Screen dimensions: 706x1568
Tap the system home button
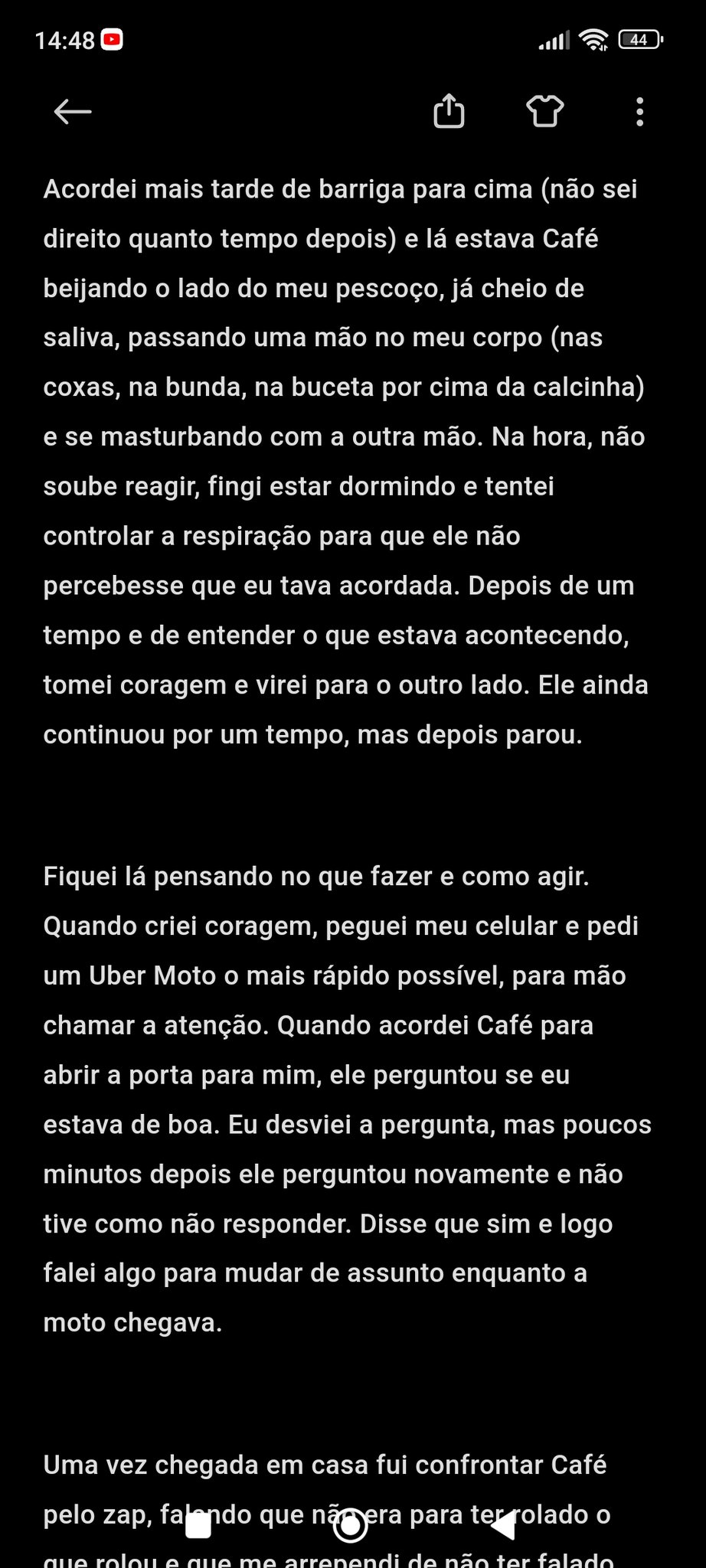(x=351, y=1526)
